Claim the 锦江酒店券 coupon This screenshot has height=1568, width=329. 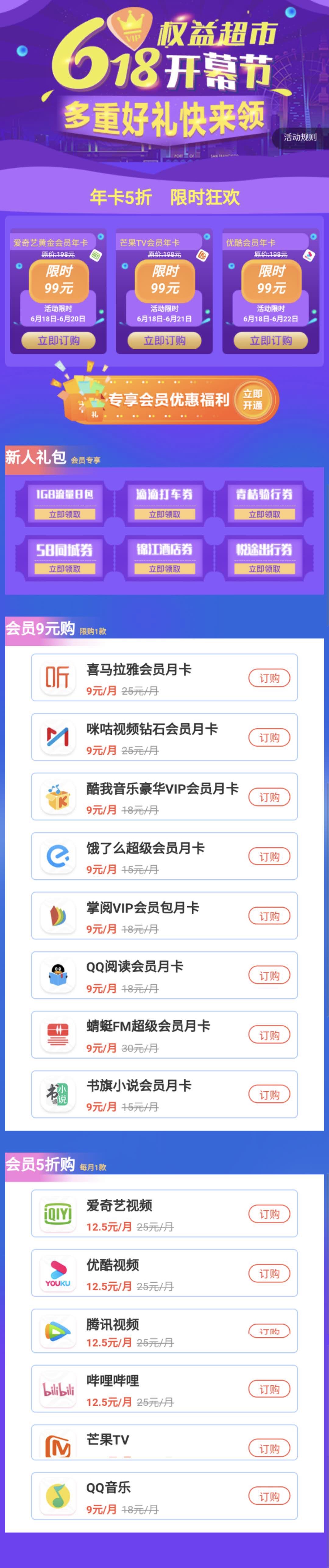click(x=164, y=569)
